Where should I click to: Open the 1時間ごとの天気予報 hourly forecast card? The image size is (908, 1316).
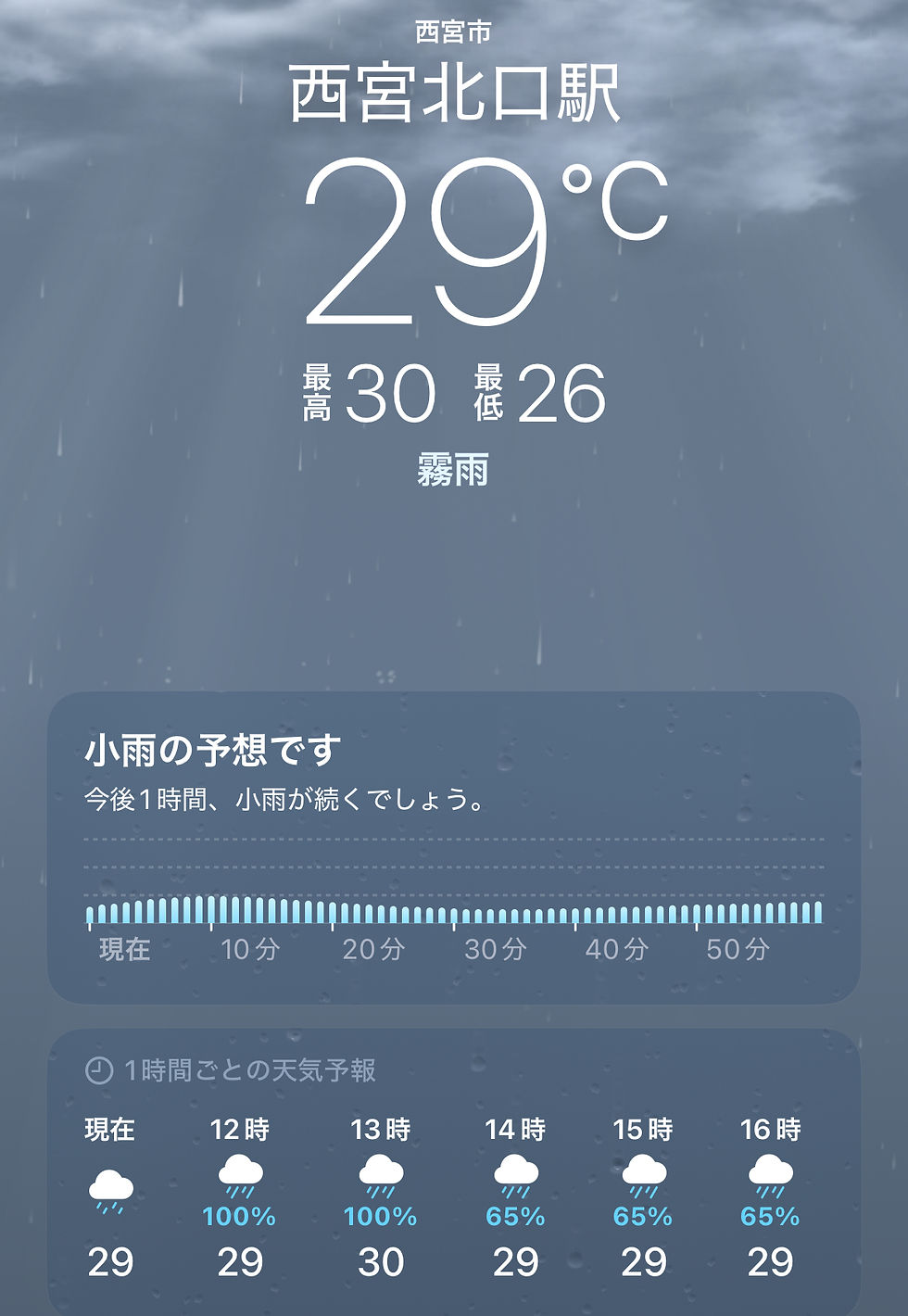point(250,1070)
